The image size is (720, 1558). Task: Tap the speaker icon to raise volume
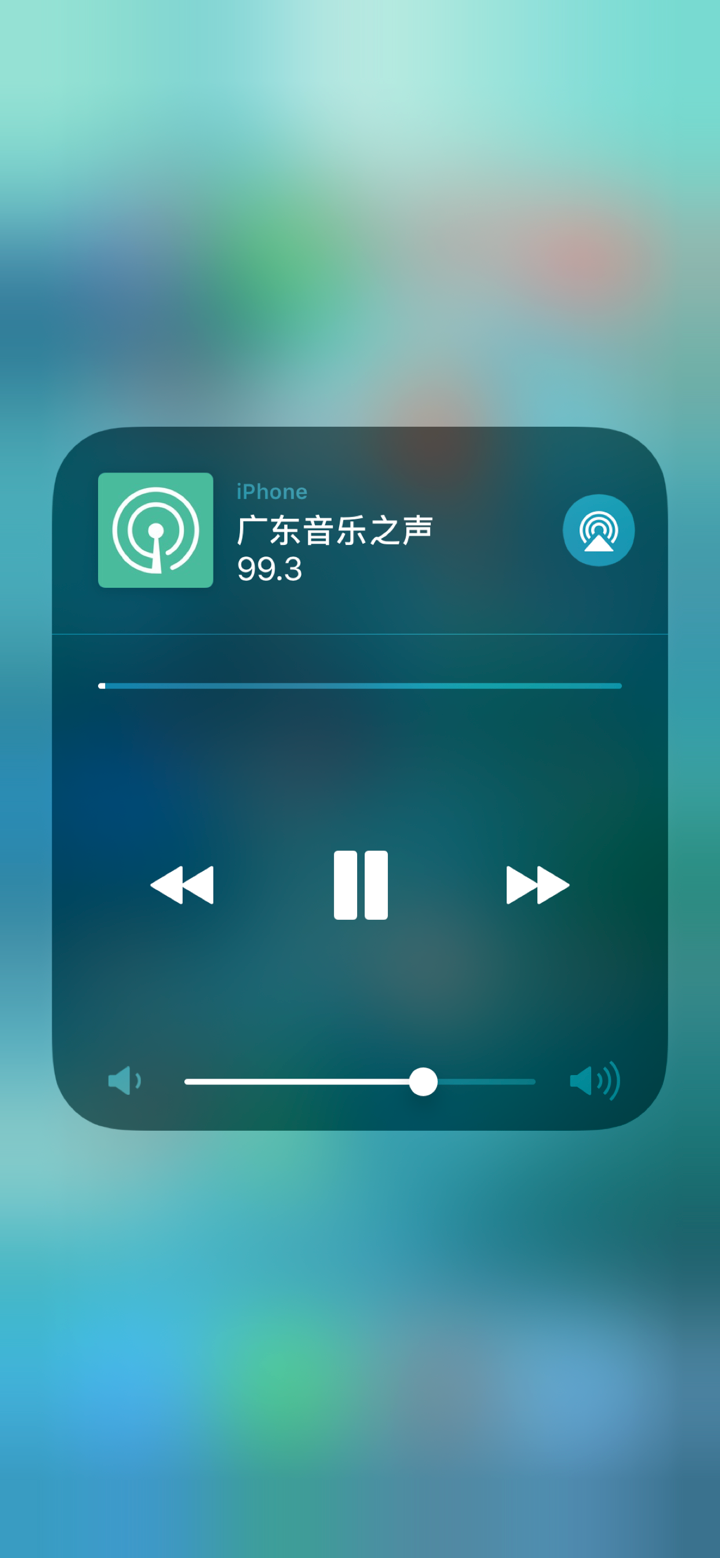click(x=595, y=1079)
